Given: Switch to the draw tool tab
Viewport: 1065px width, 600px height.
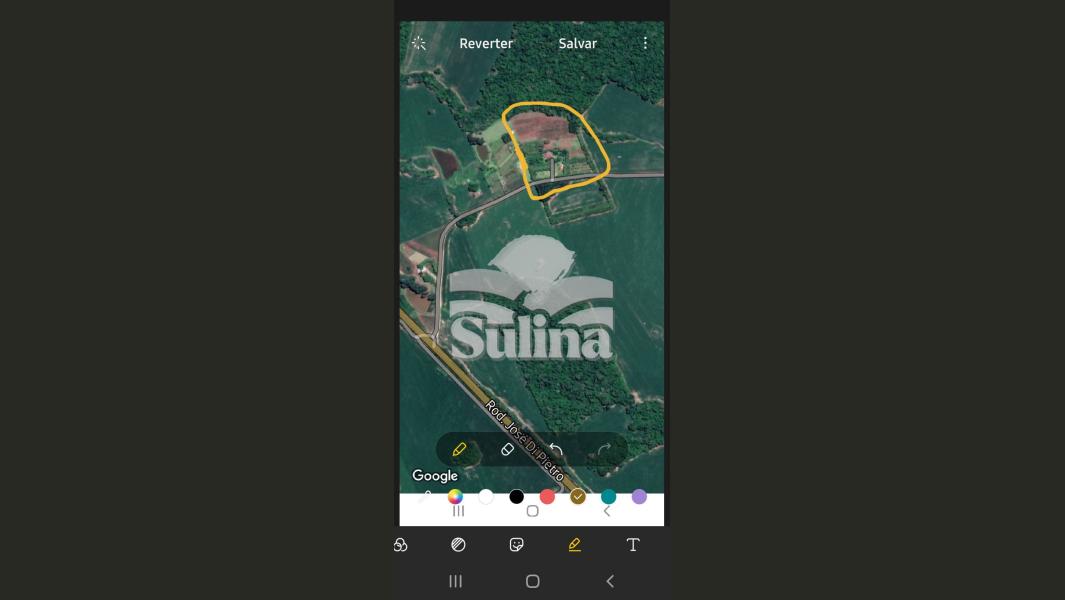Looking at the screenshot, I should click(x=574, y=545).
